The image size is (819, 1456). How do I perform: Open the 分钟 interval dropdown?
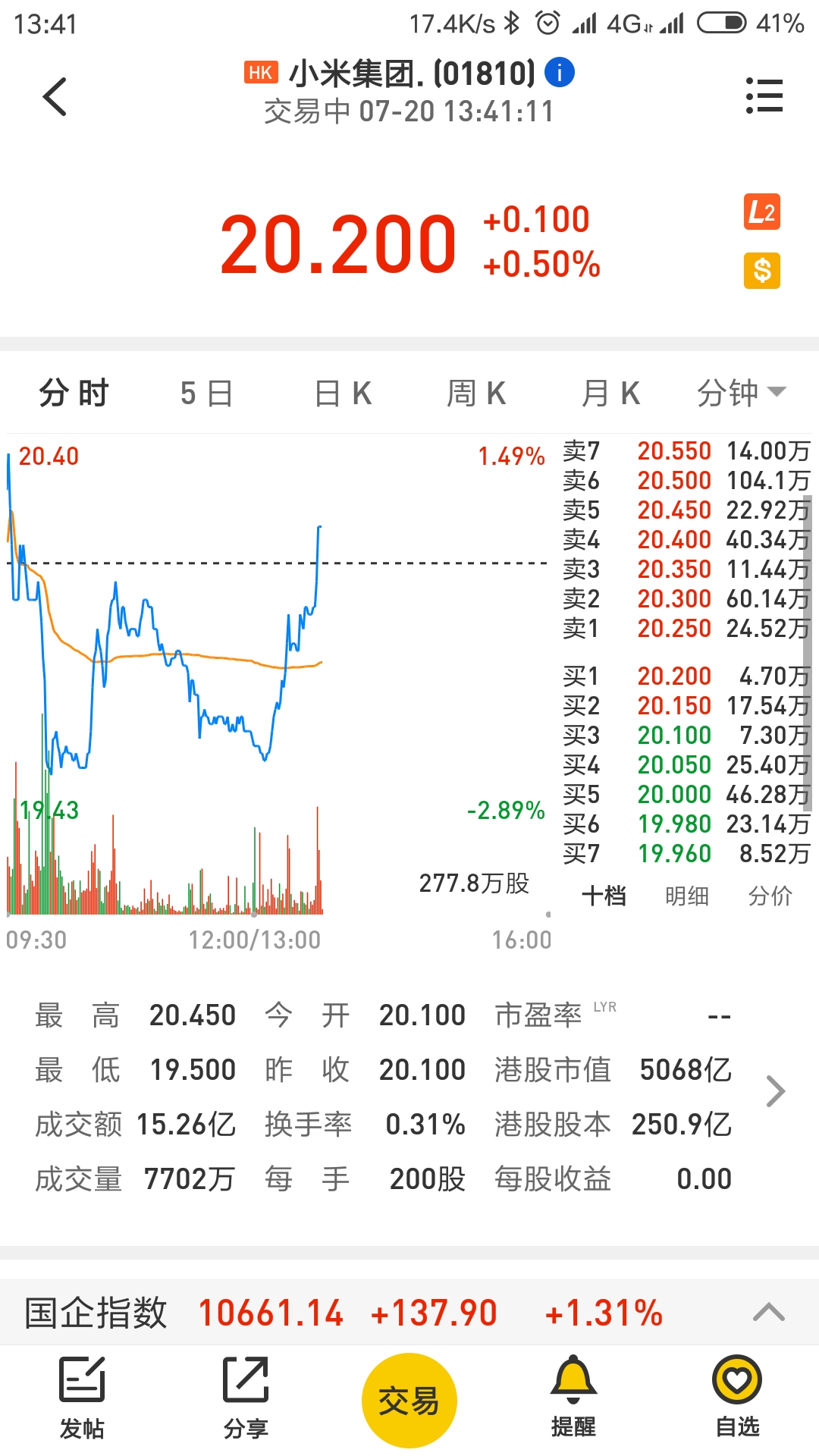[742, 393]
